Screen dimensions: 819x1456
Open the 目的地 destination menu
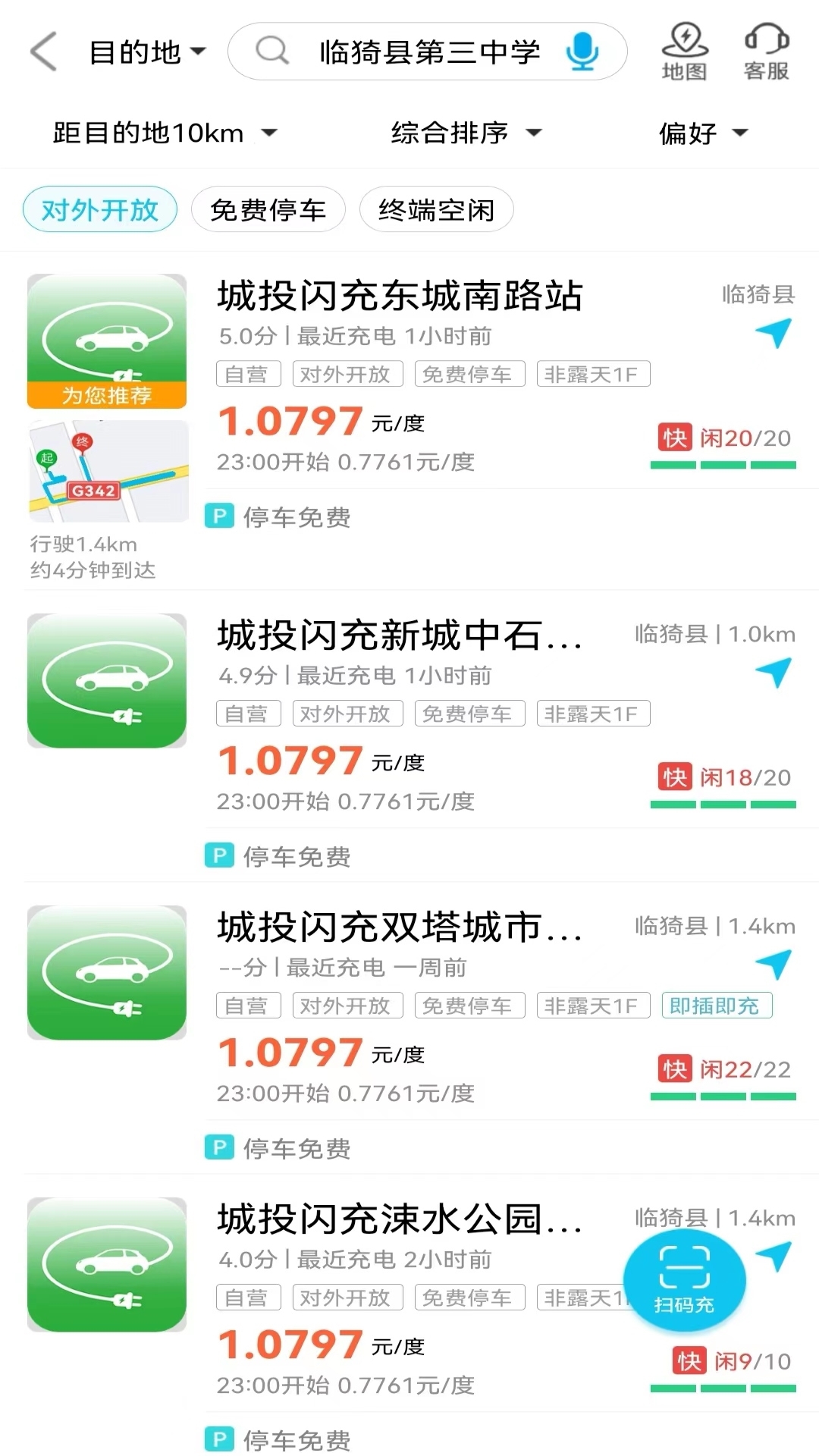(x=144, y=52)
